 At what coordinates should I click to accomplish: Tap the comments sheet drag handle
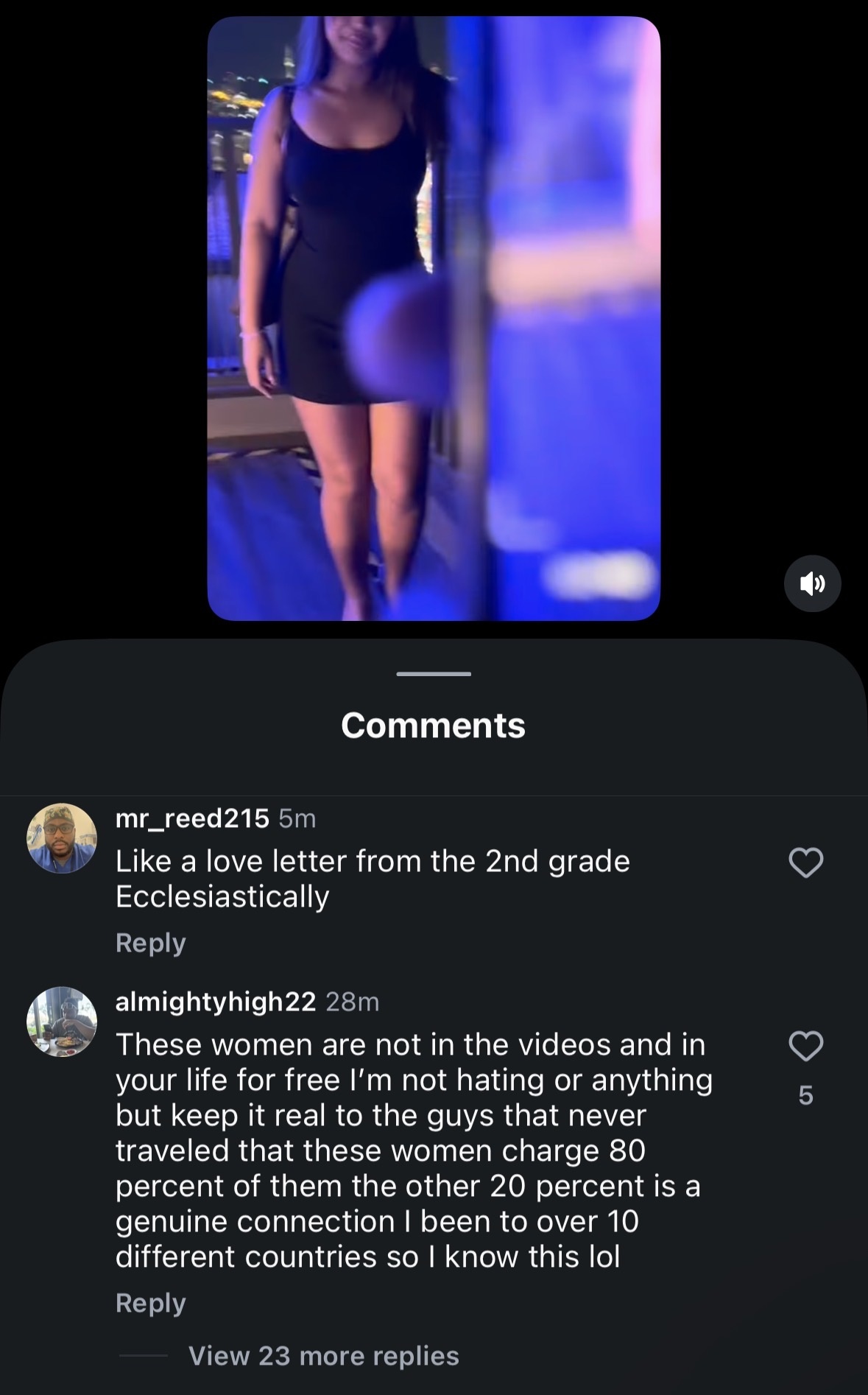pyautogui.click(x=434, y=674)
